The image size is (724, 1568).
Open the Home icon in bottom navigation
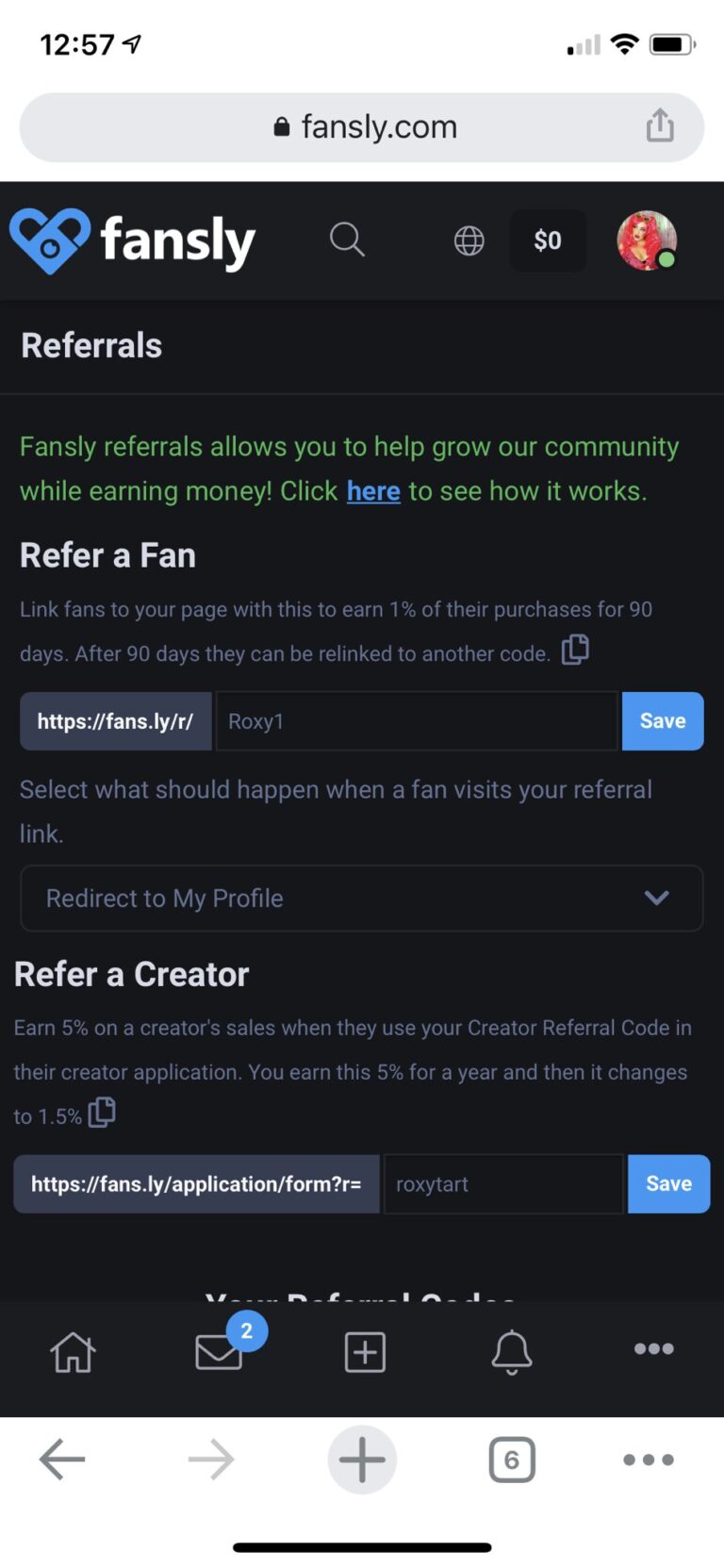tap(72, 1351)
